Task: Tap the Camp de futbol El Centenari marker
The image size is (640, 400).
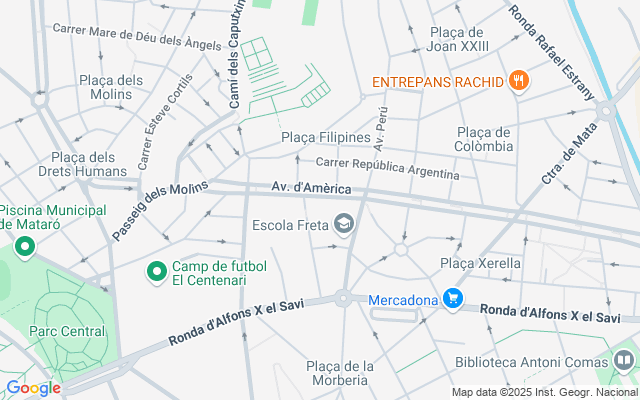Action: coord(156,271)
